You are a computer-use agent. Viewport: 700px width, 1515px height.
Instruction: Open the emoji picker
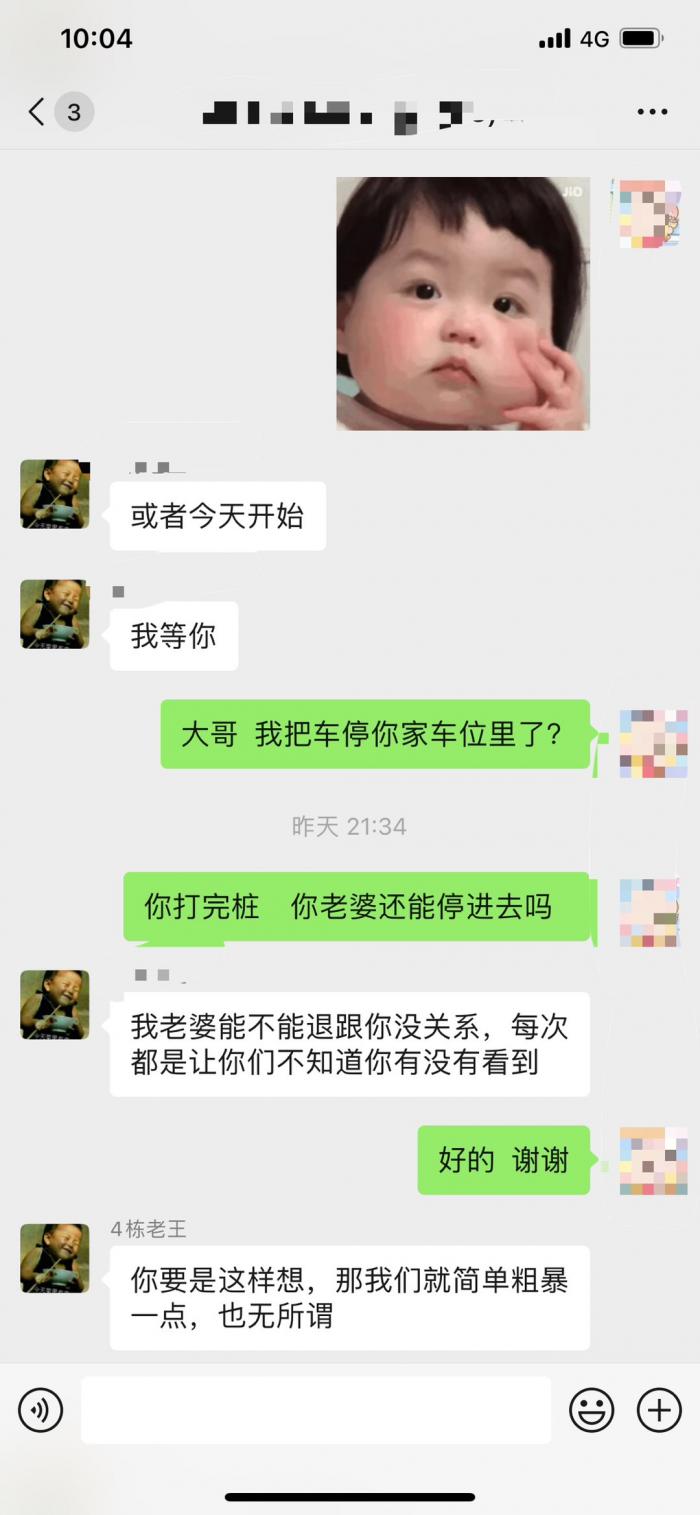591,1410
